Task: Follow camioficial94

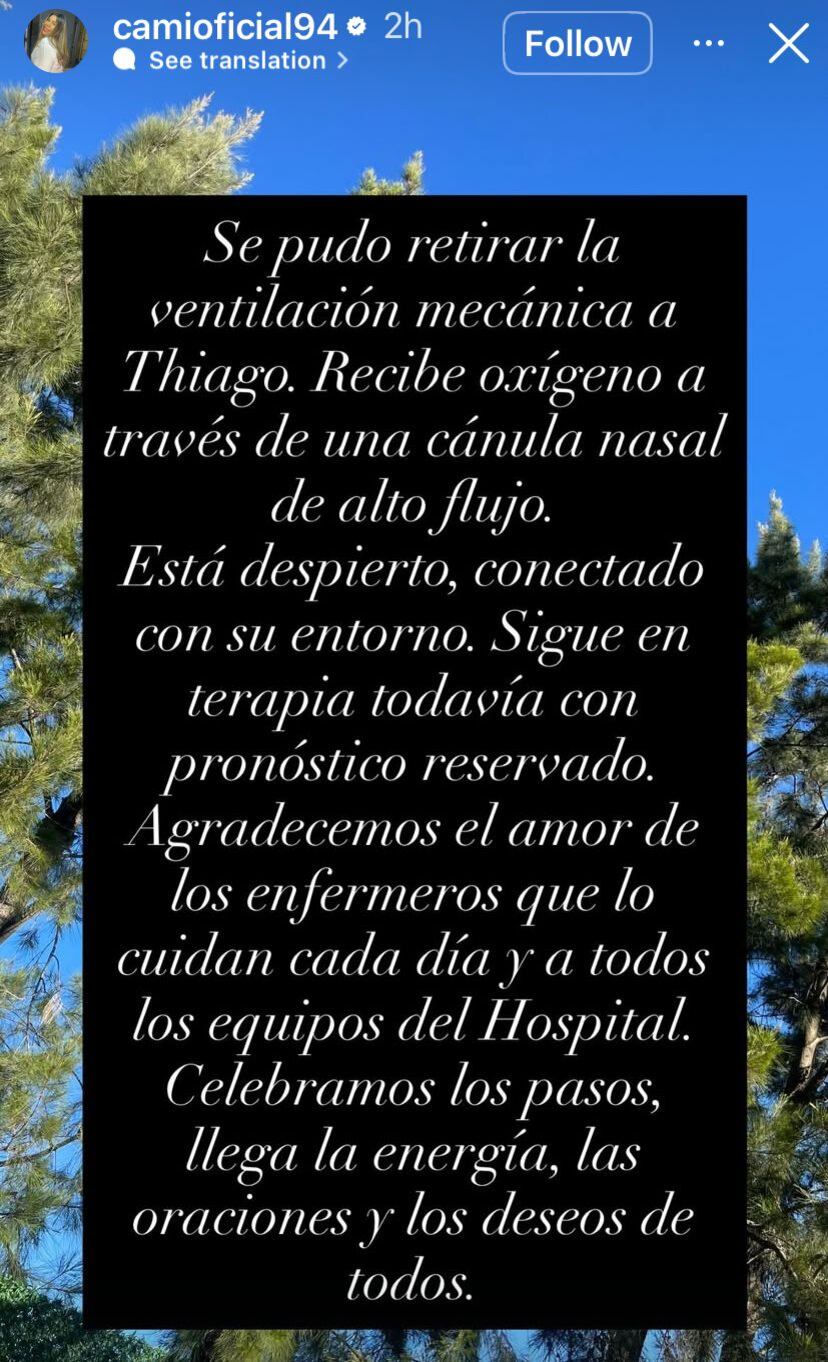Action: coord(577,43)
